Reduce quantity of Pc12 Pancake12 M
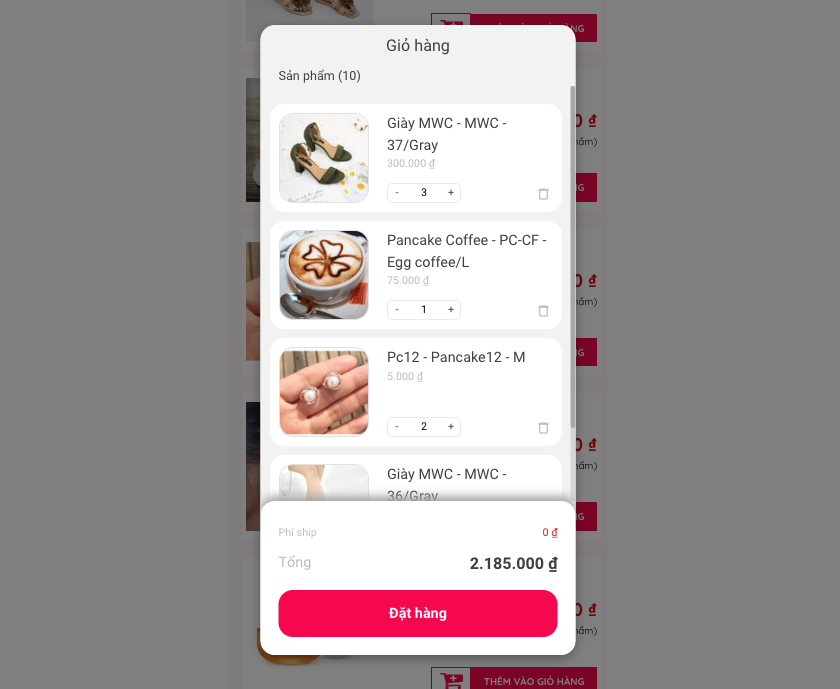Image resolution: width=840 pixels, height=689 pixels. [397, 427]
